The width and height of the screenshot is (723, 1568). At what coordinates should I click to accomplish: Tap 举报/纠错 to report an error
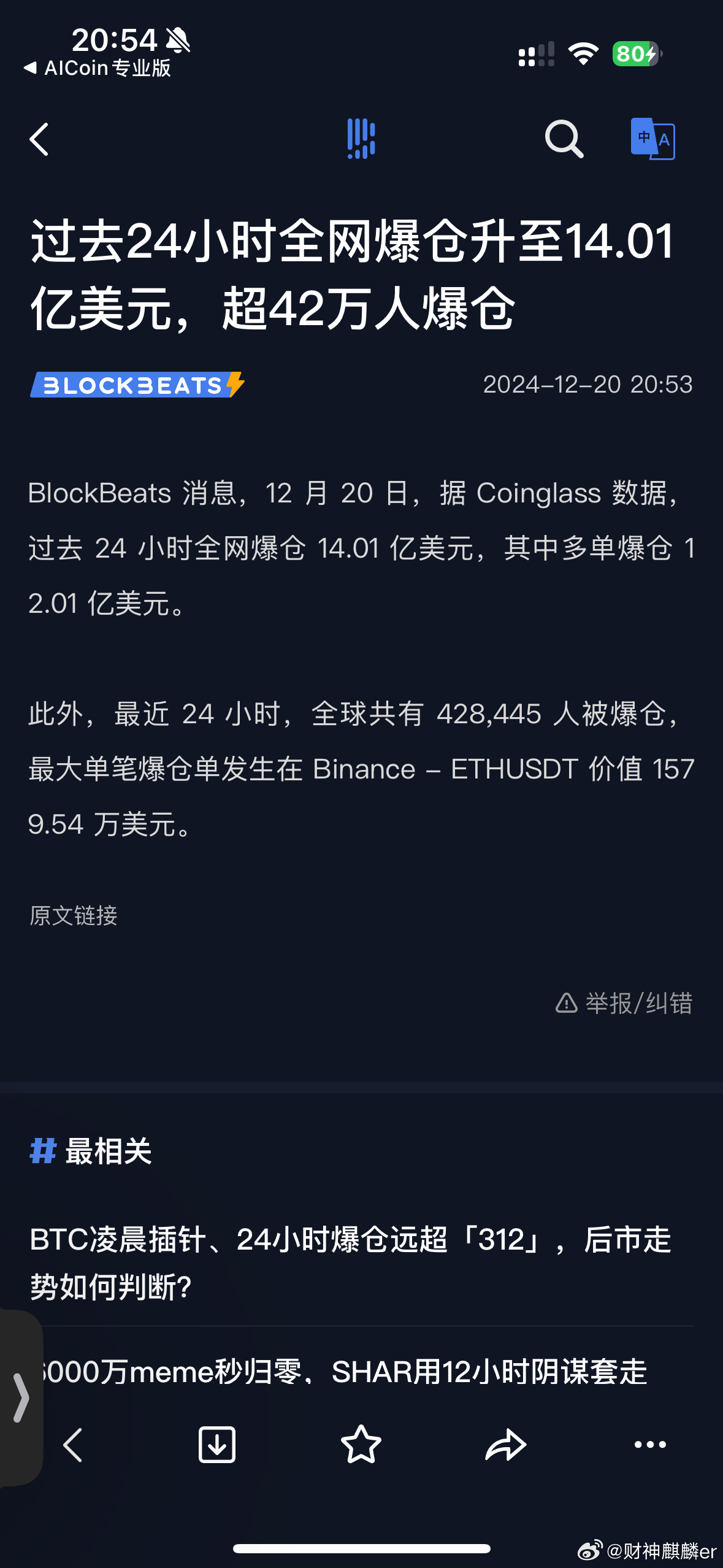(624, 1004)
